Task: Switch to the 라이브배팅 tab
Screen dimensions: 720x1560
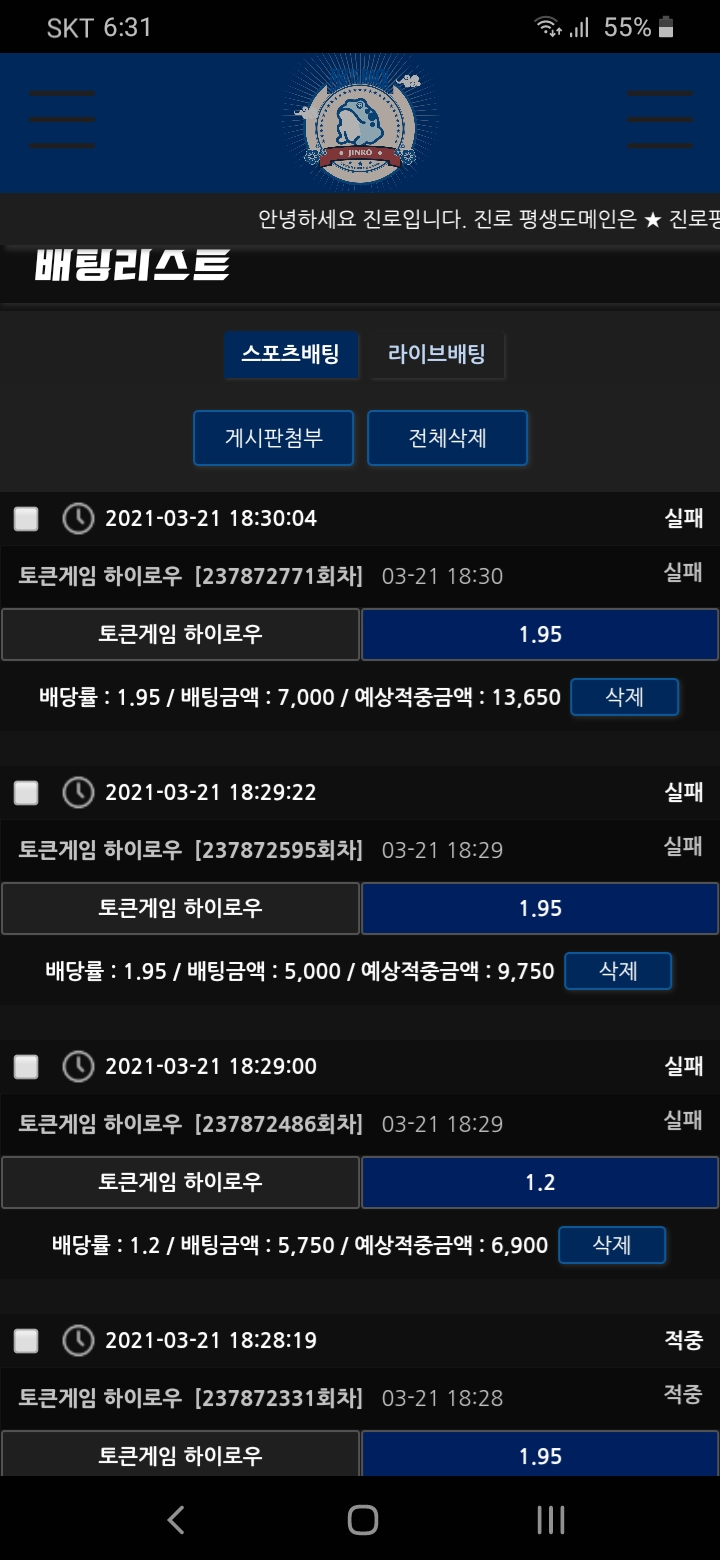Action: [x=437, y=354]
